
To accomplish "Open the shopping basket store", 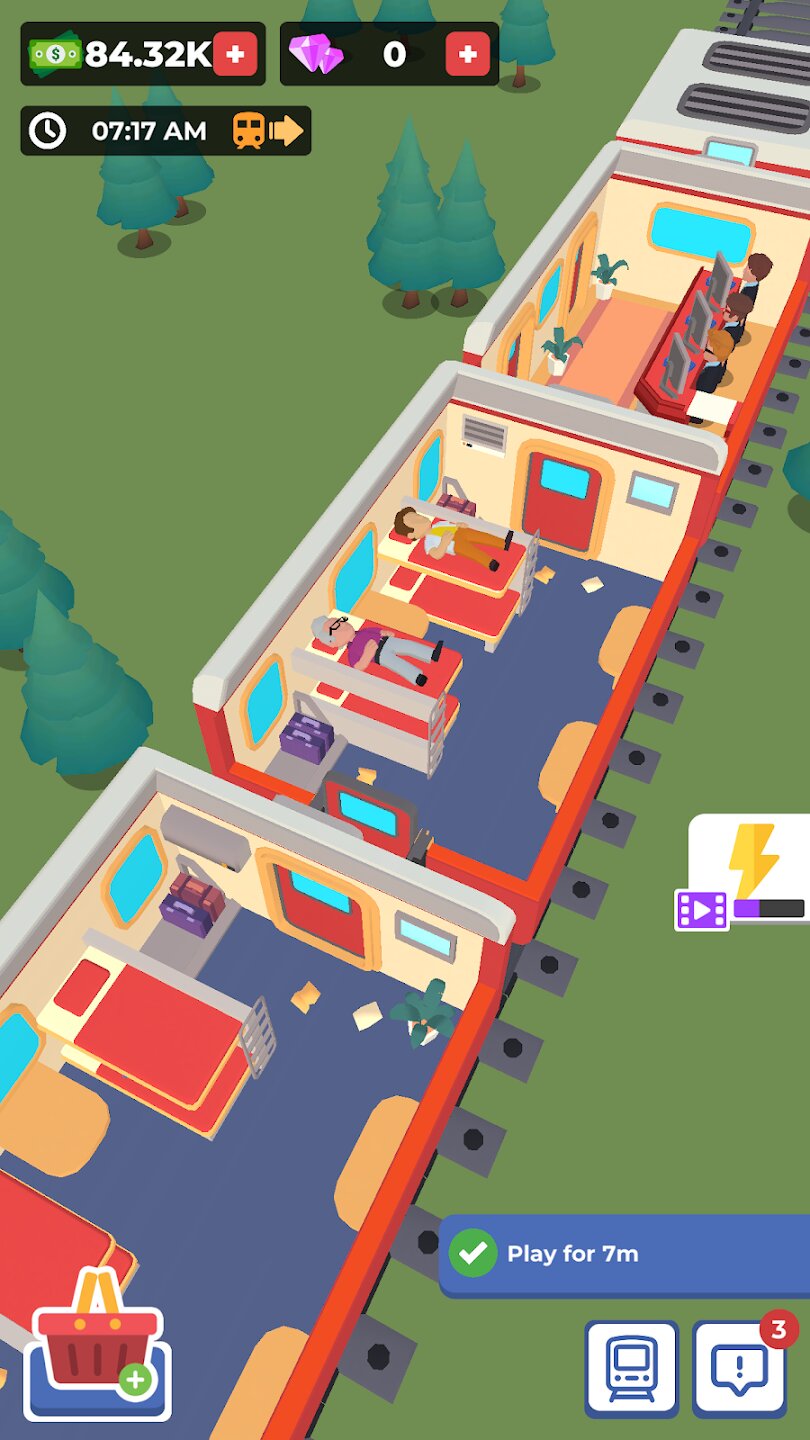I will pyautogui.click(x=97, y=1345).
